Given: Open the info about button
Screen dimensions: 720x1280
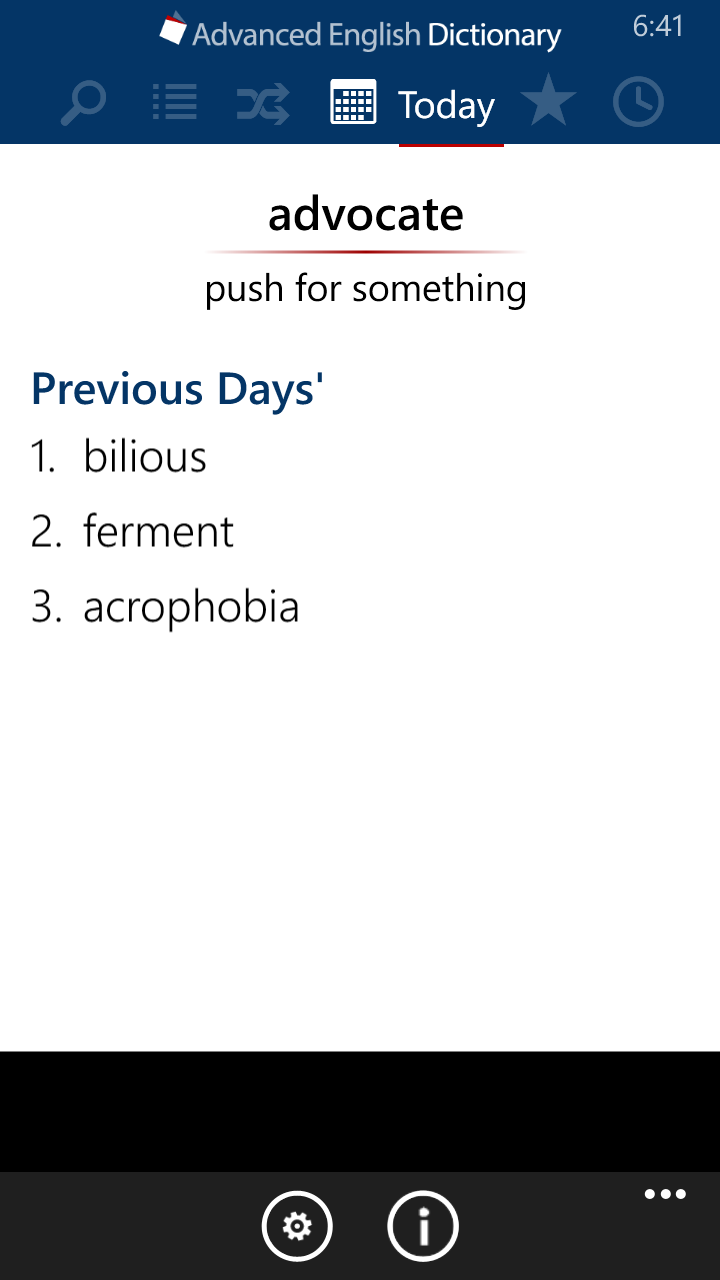Looking at the screenshot, I should [423, 1226].
